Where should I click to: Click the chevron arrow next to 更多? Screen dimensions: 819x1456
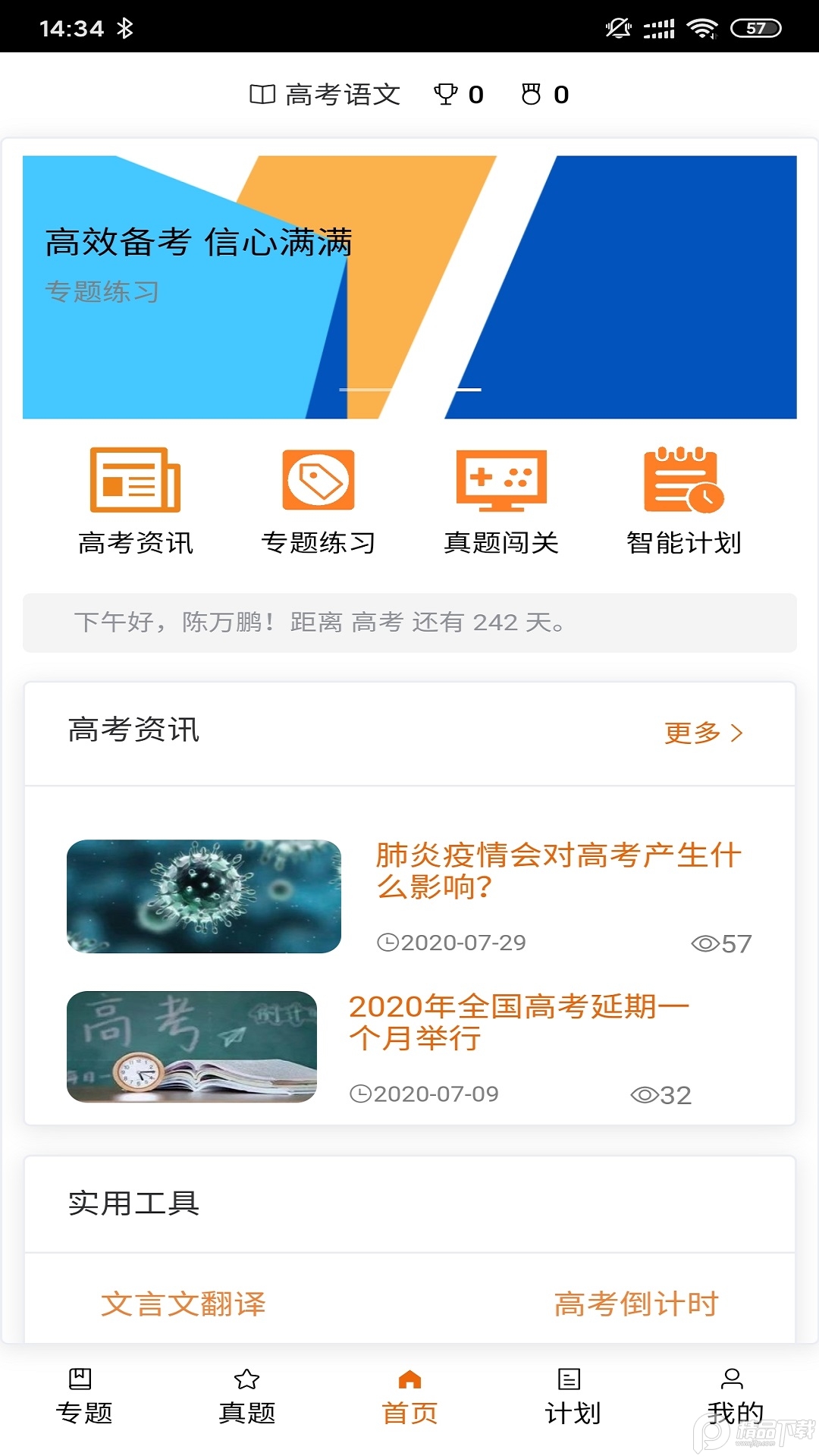[738, 733]
